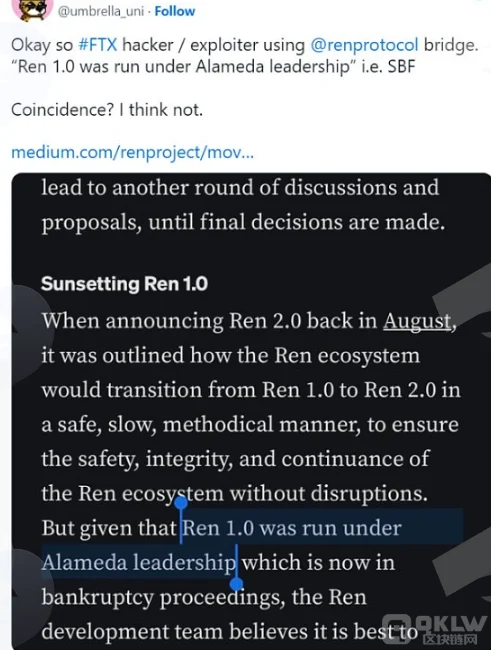The width and height of the screenshot is (491, 650).
Task: Open the medium.com/renproject link
Action: [132, 153]
